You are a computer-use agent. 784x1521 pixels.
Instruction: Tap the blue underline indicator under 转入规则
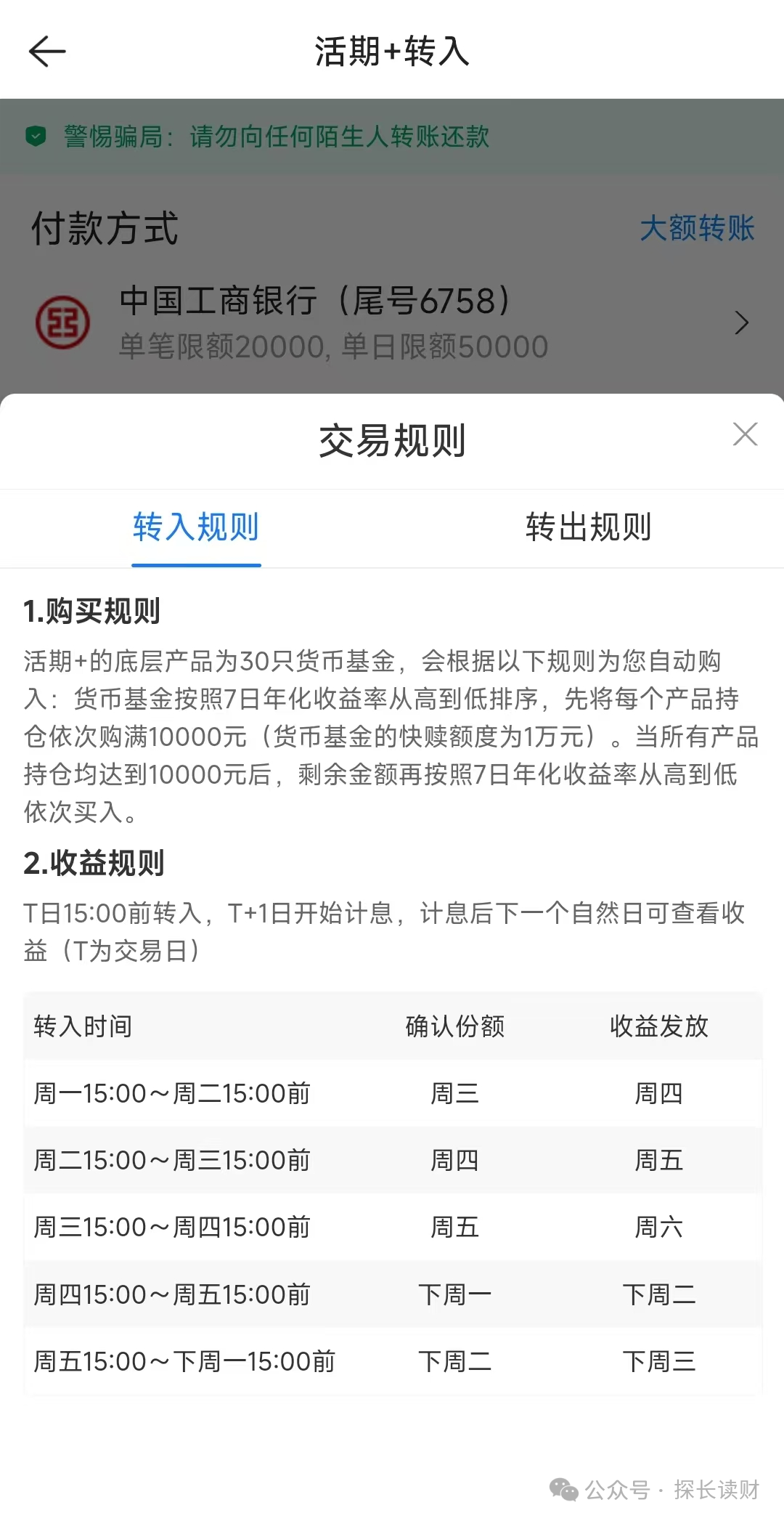195,564
